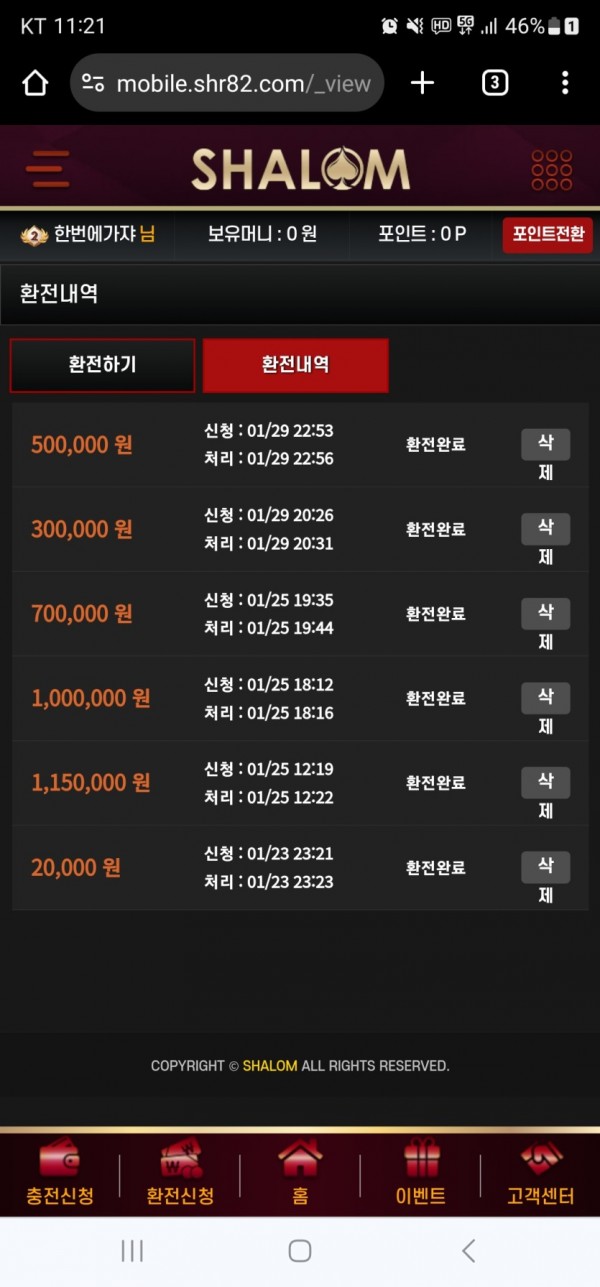The image size is (600, 1287).
Task: Switch to the 환전하기 tab
Action: coord(102,365)
